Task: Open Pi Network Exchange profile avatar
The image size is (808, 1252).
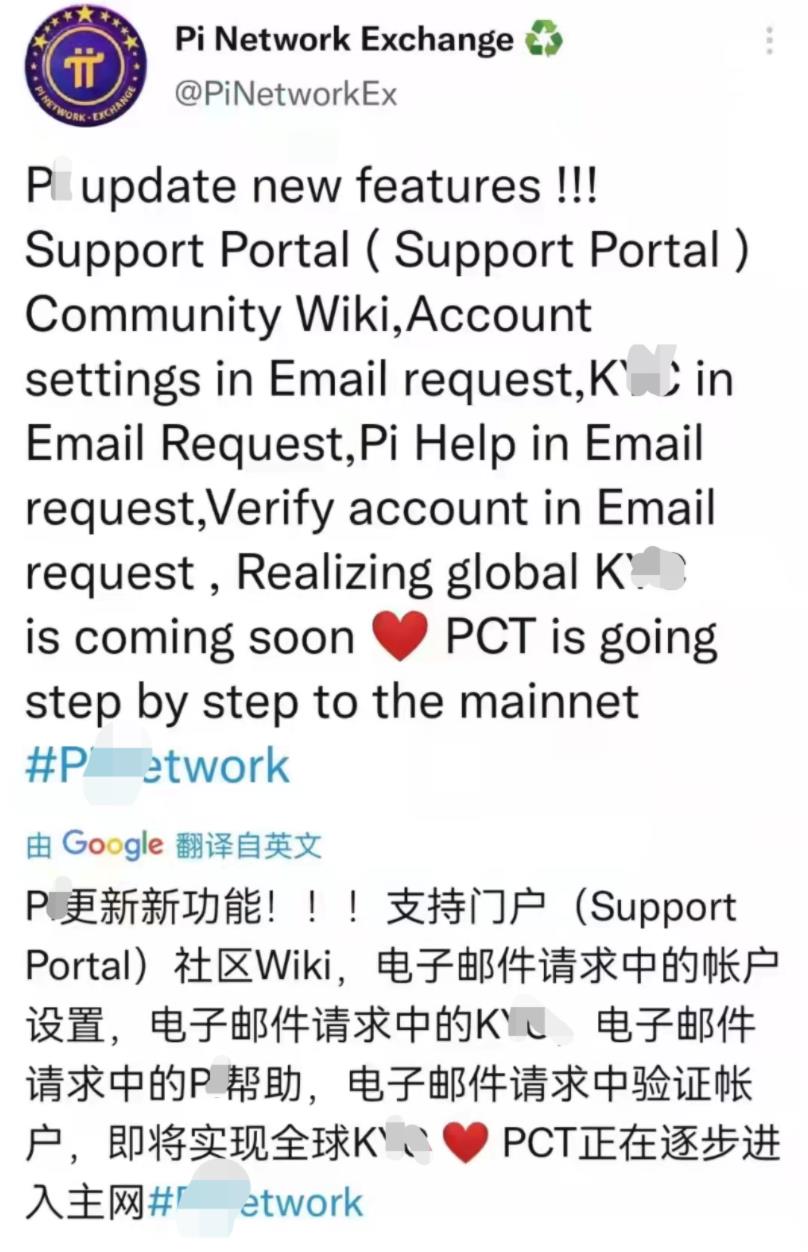Action: 86,64
